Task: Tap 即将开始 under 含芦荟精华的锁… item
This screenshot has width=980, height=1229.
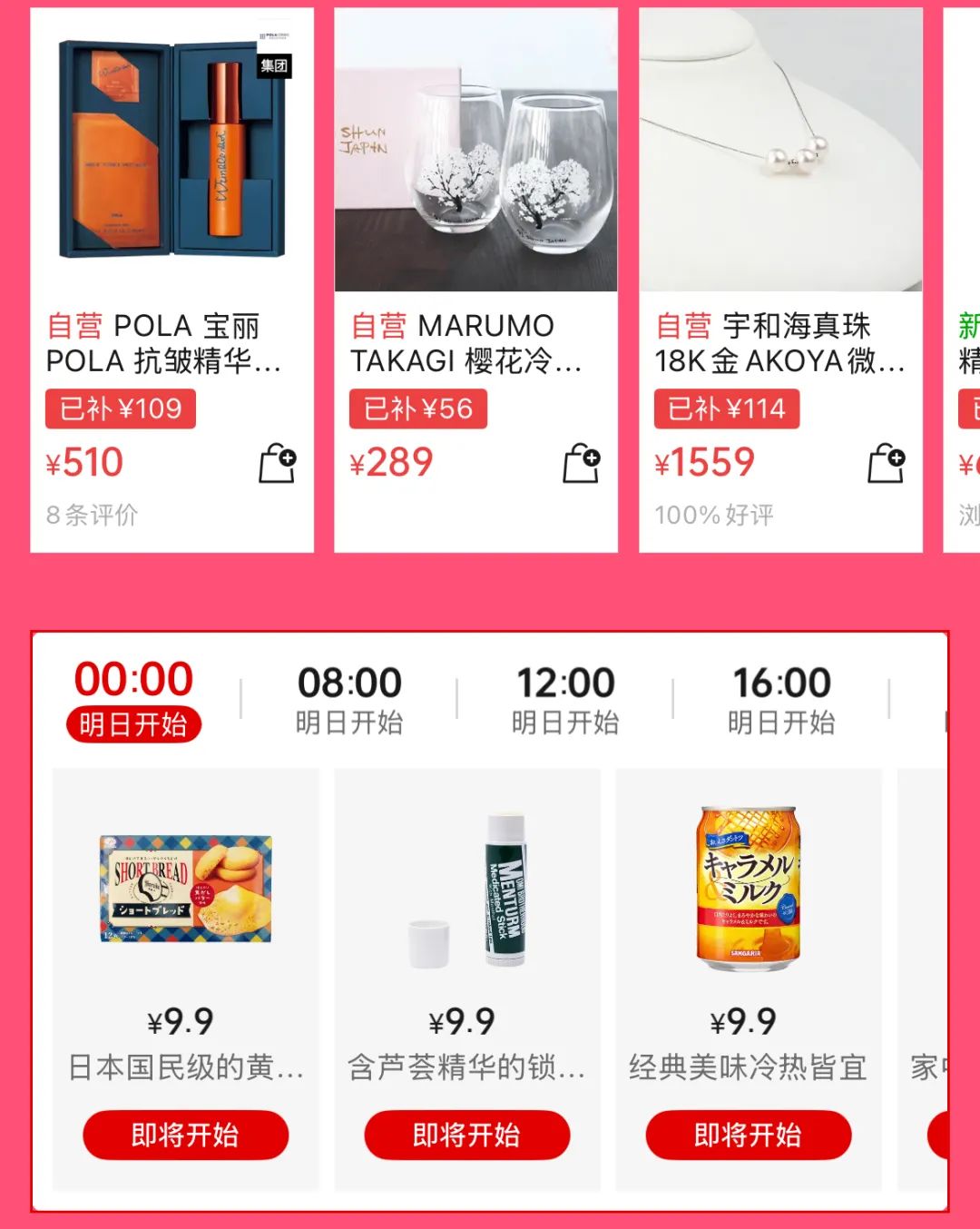Action: [466, 1135]
